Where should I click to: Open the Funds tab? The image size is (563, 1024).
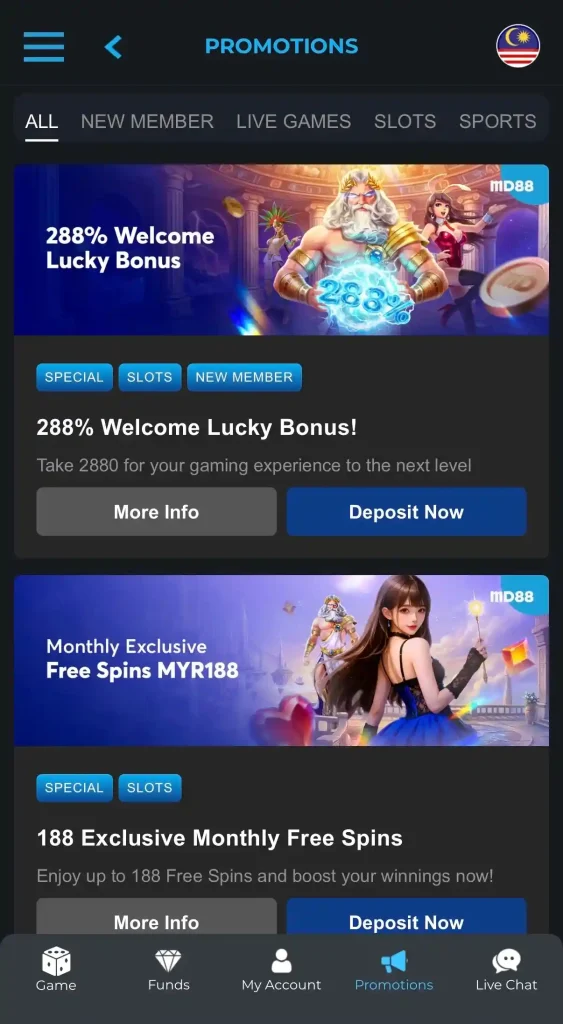(169, 970)
